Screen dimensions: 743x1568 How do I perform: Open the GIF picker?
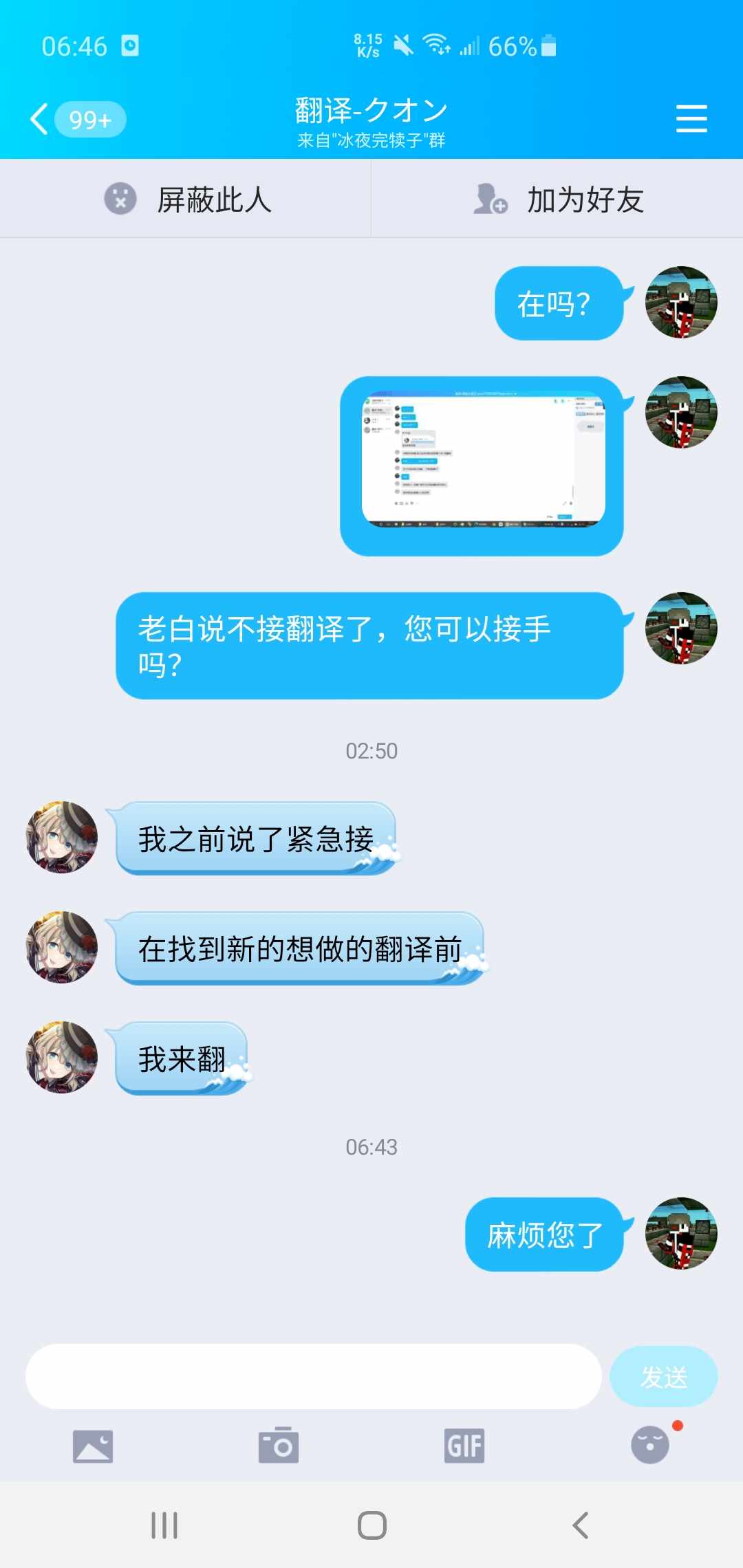click(x=464, y=1446)
